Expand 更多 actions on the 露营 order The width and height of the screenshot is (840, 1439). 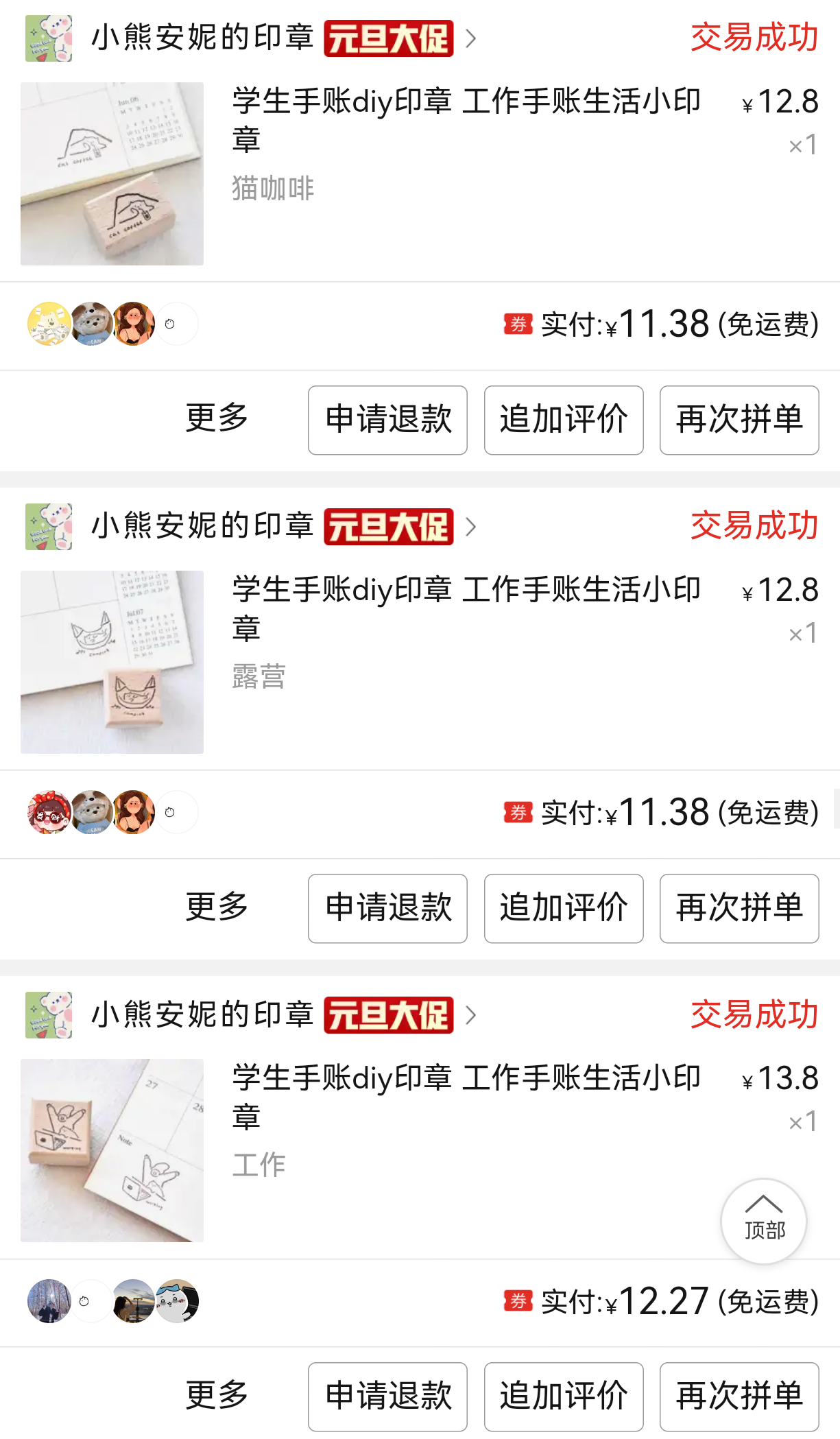pos(217,907)
